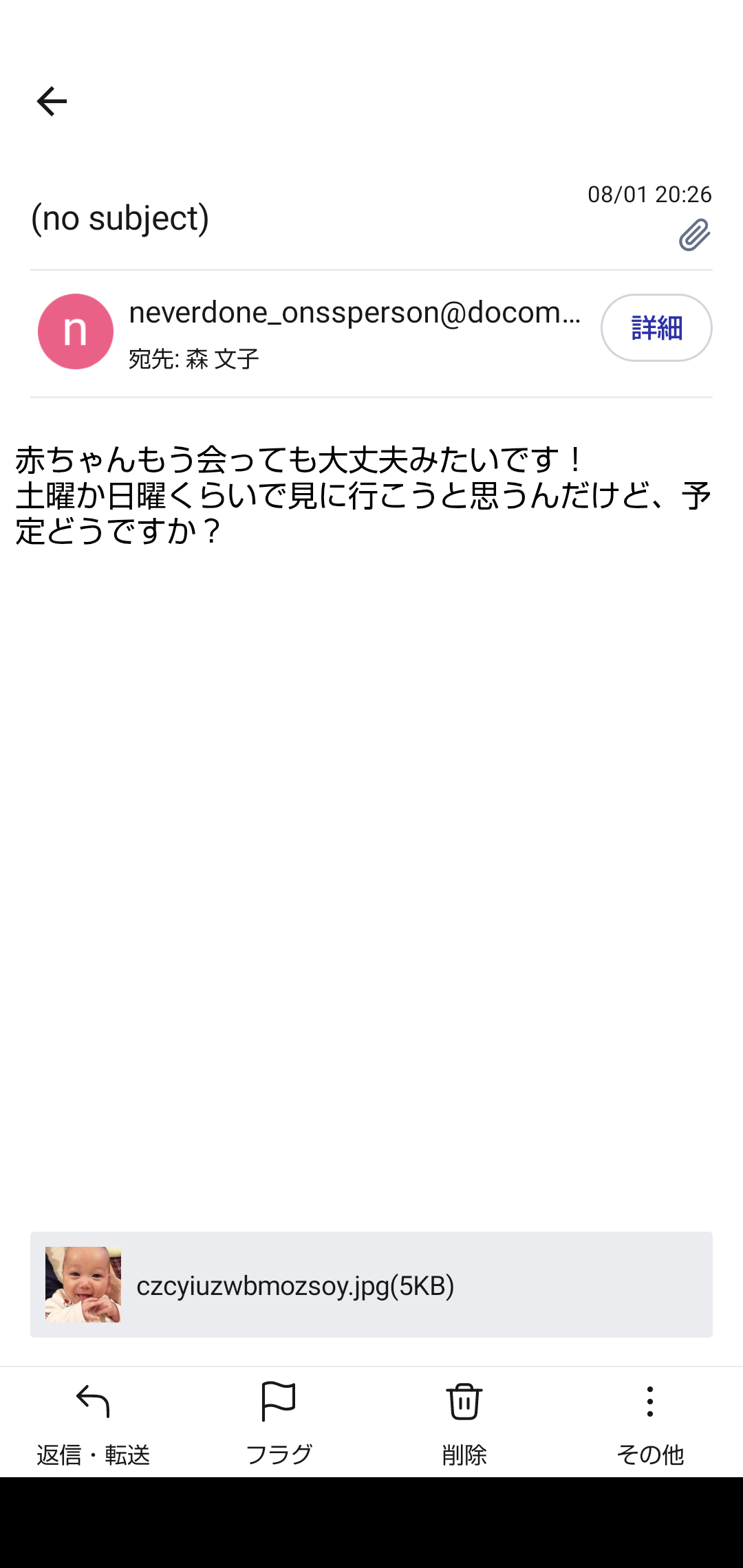Viewport: 743px width, 1568px height.
Task: Open the czcyiuzwbmozsoy.jpg attachment
Action: (x=371, y=1285)
